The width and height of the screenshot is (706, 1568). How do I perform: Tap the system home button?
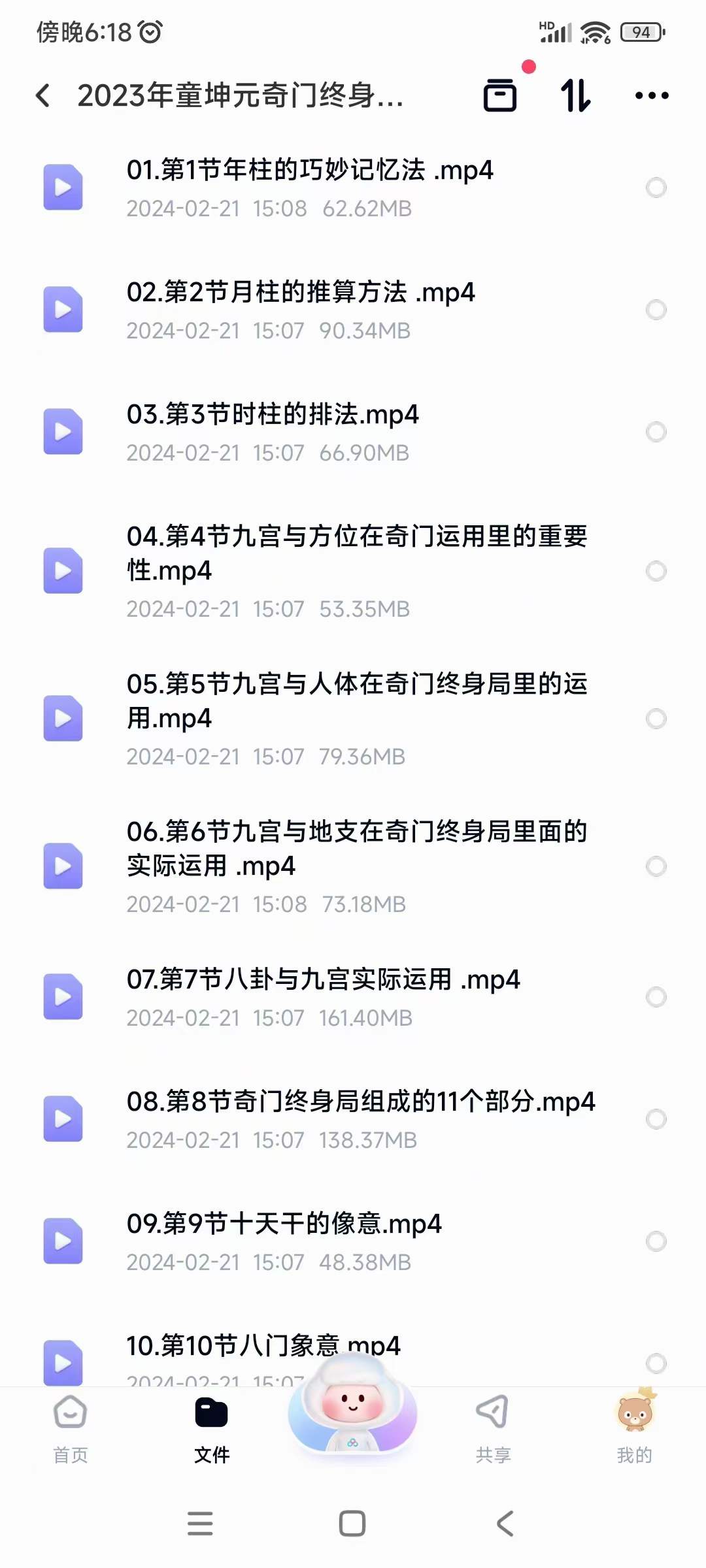[352, 1524]
